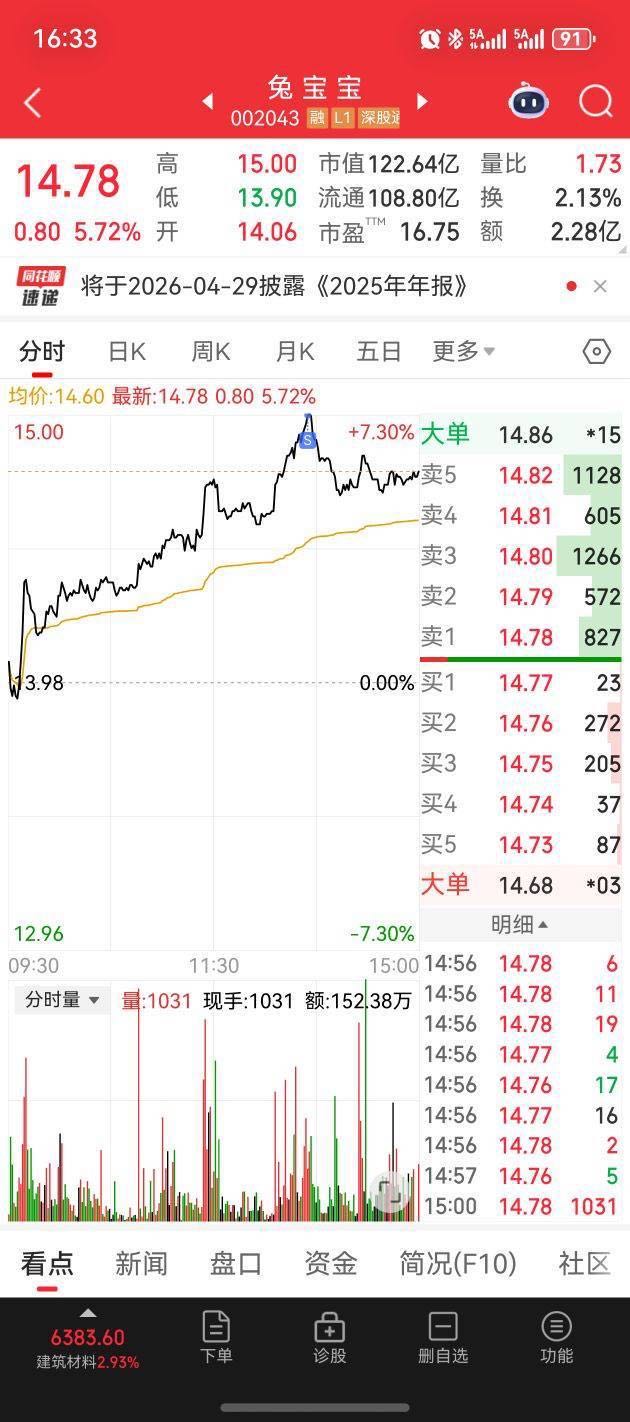Switch to the 日K chart tab
The width and height of the screenshot is (630, 1422).
127,351
